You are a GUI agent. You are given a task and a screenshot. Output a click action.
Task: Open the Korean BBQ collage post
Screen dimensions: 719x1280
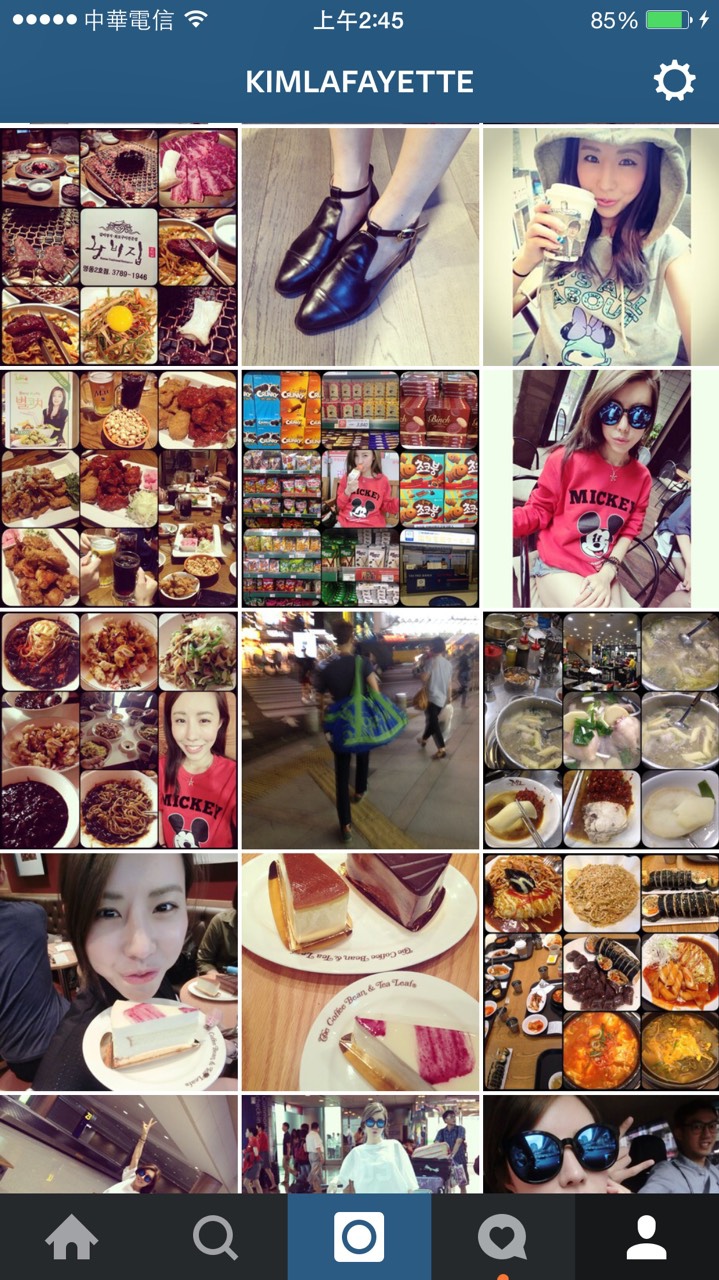pyautogui.click(x=119, y=246)
